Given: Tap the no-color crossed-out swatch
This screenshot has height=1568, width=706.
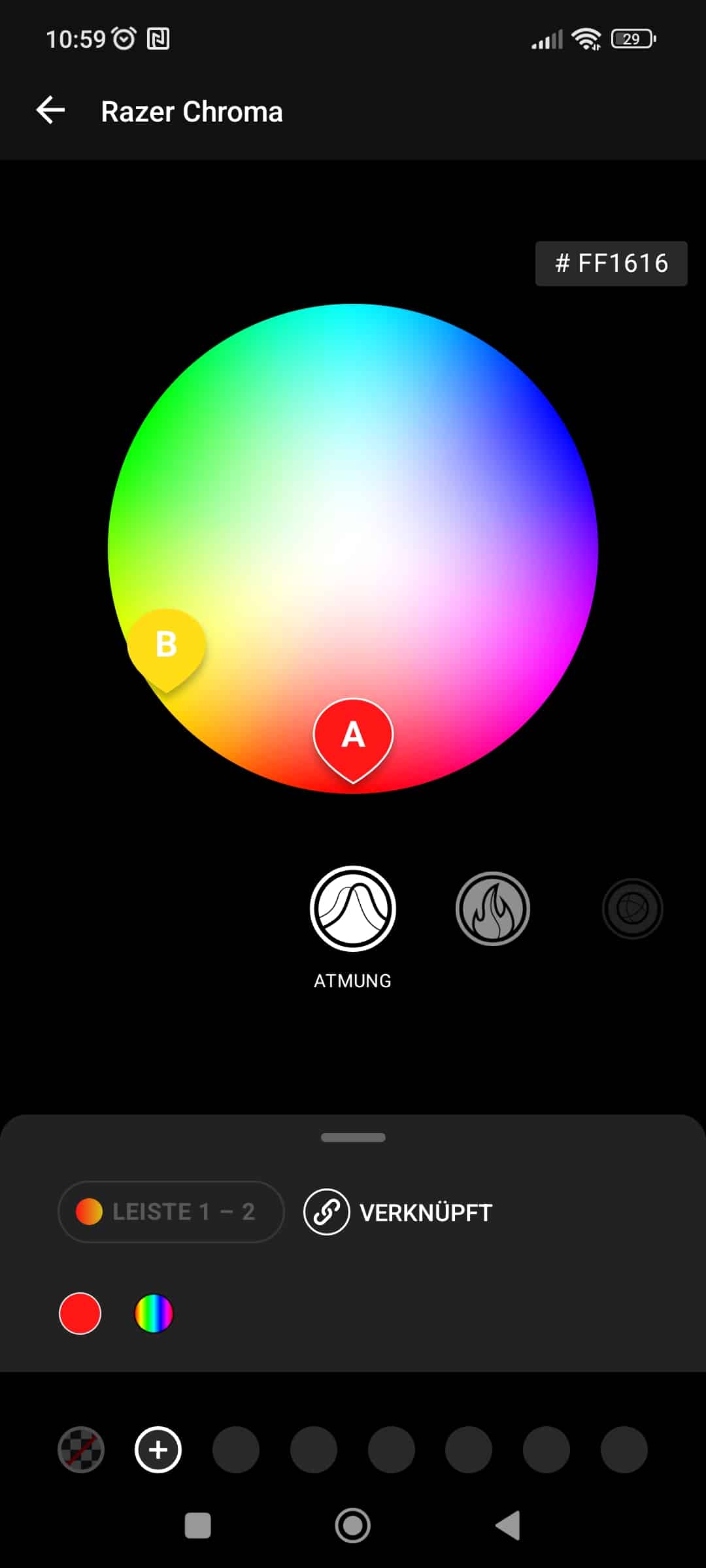Looking at the screenshot, I should point(81,1449).
